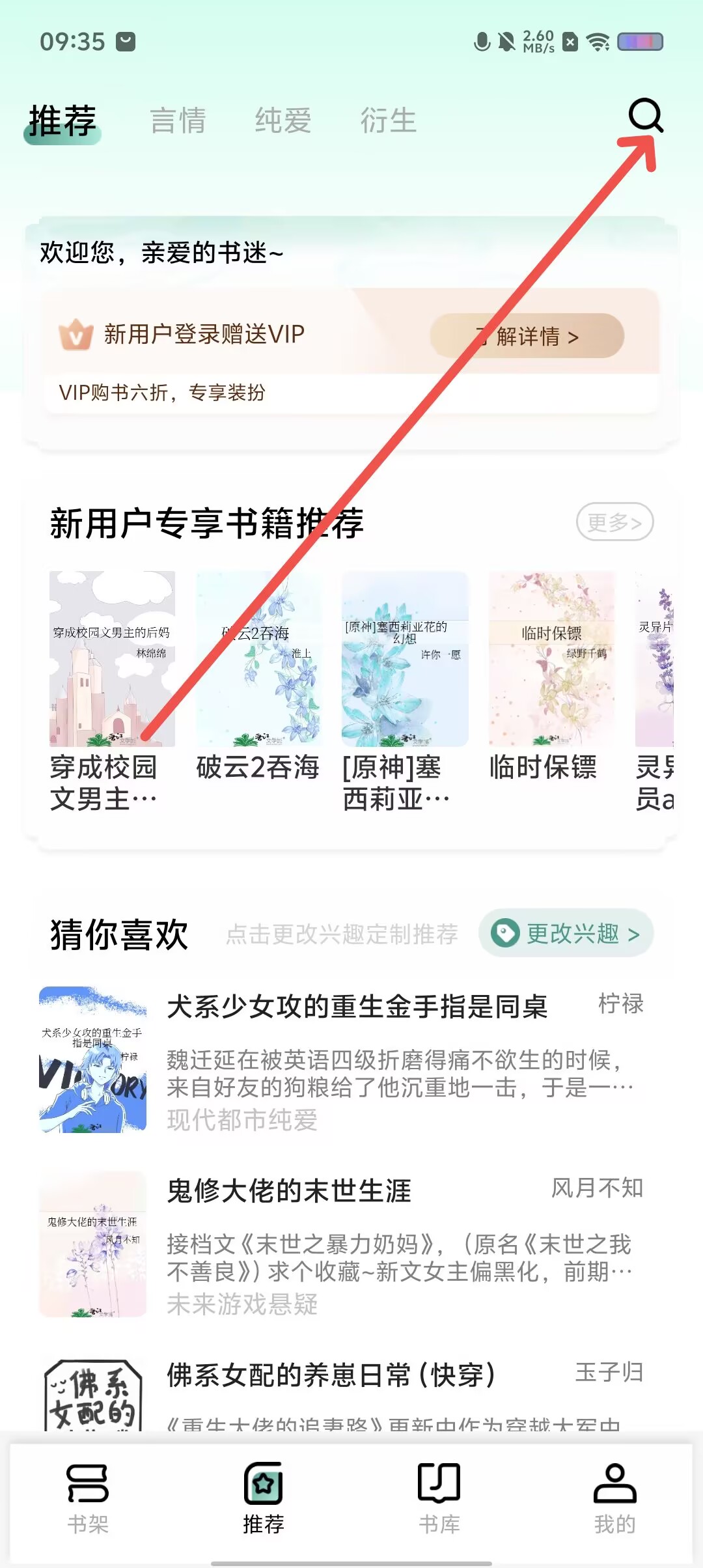The image size is (703, 1568).
Task: Open 佛系女配的养崽日常(快穿)
Action: click(331, 1375)
